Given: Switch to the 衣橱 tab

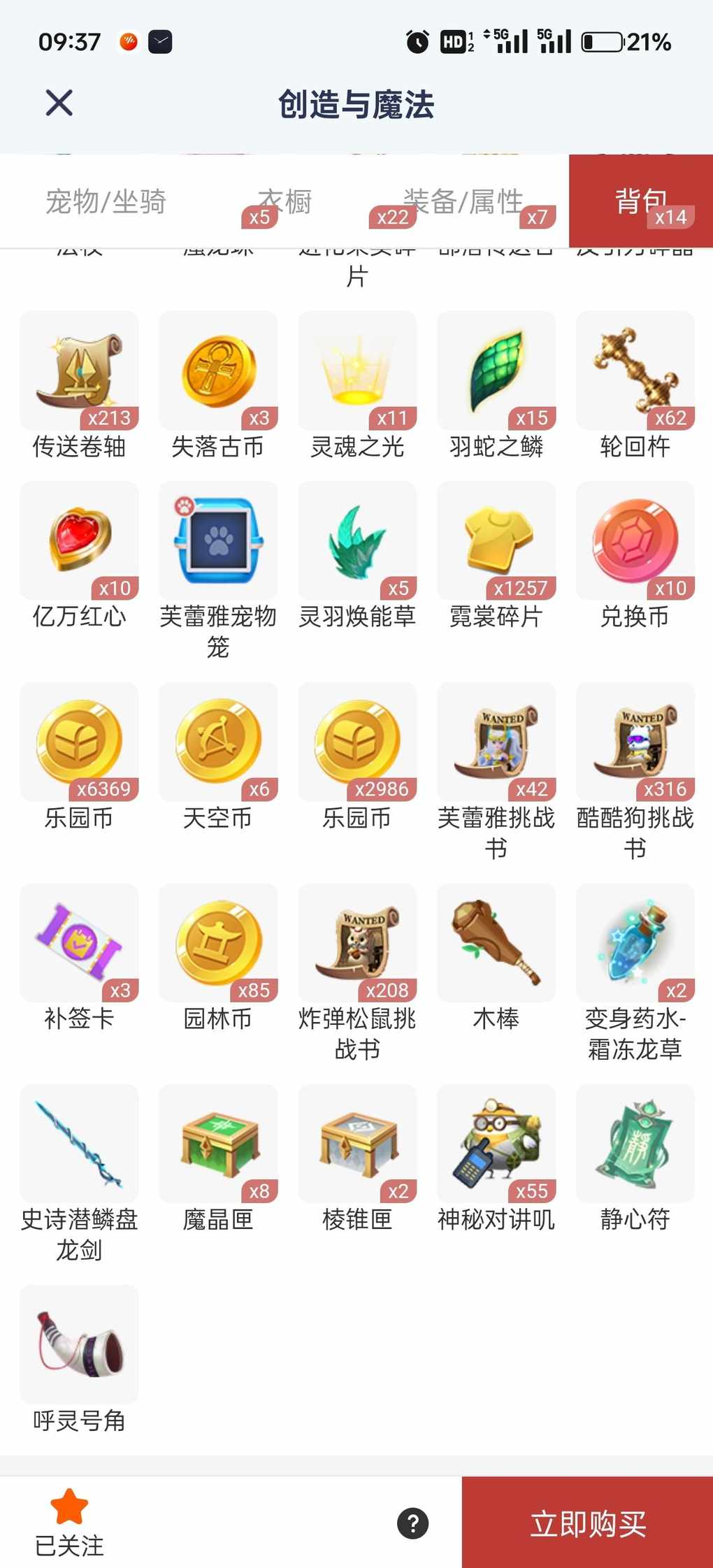Looking at the screenshot, I should (x=285, y=202).
